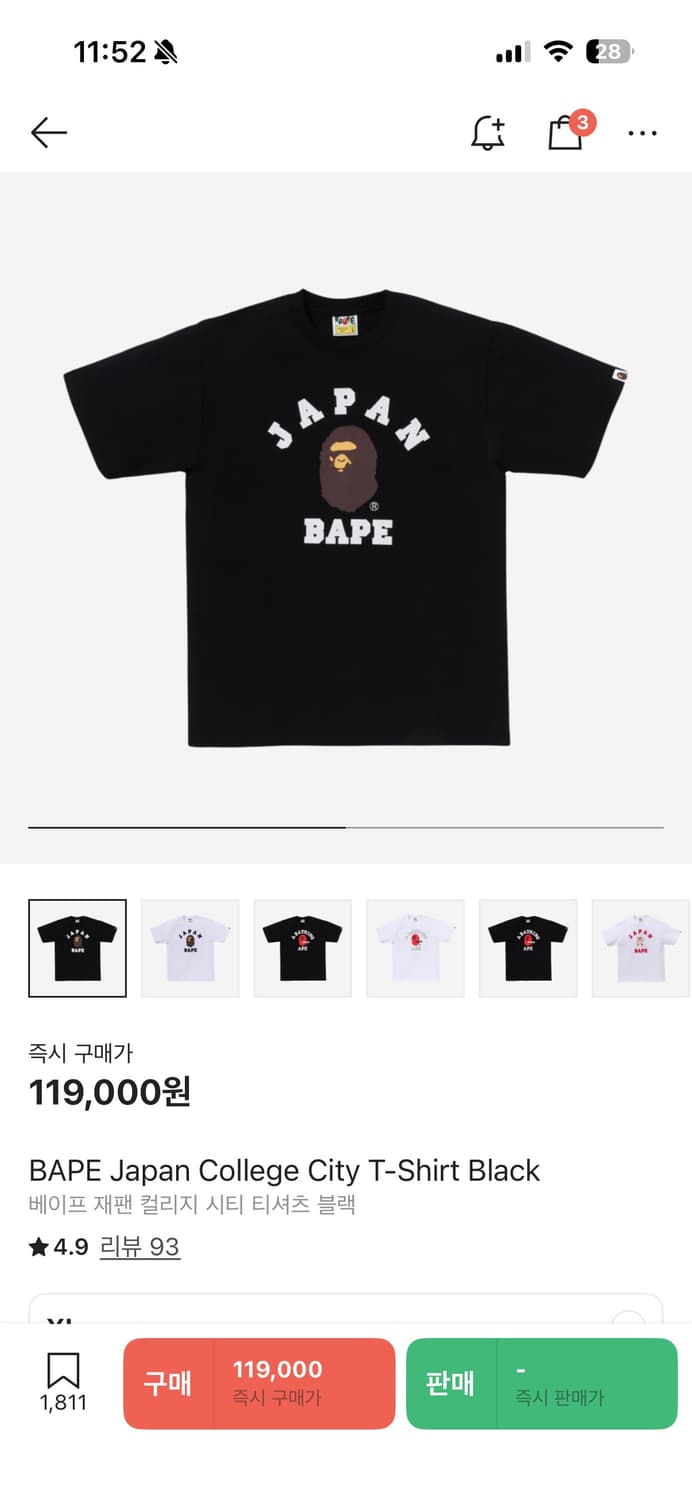Tap the red 구매 119,000 buy button

tap(259, 1383)
